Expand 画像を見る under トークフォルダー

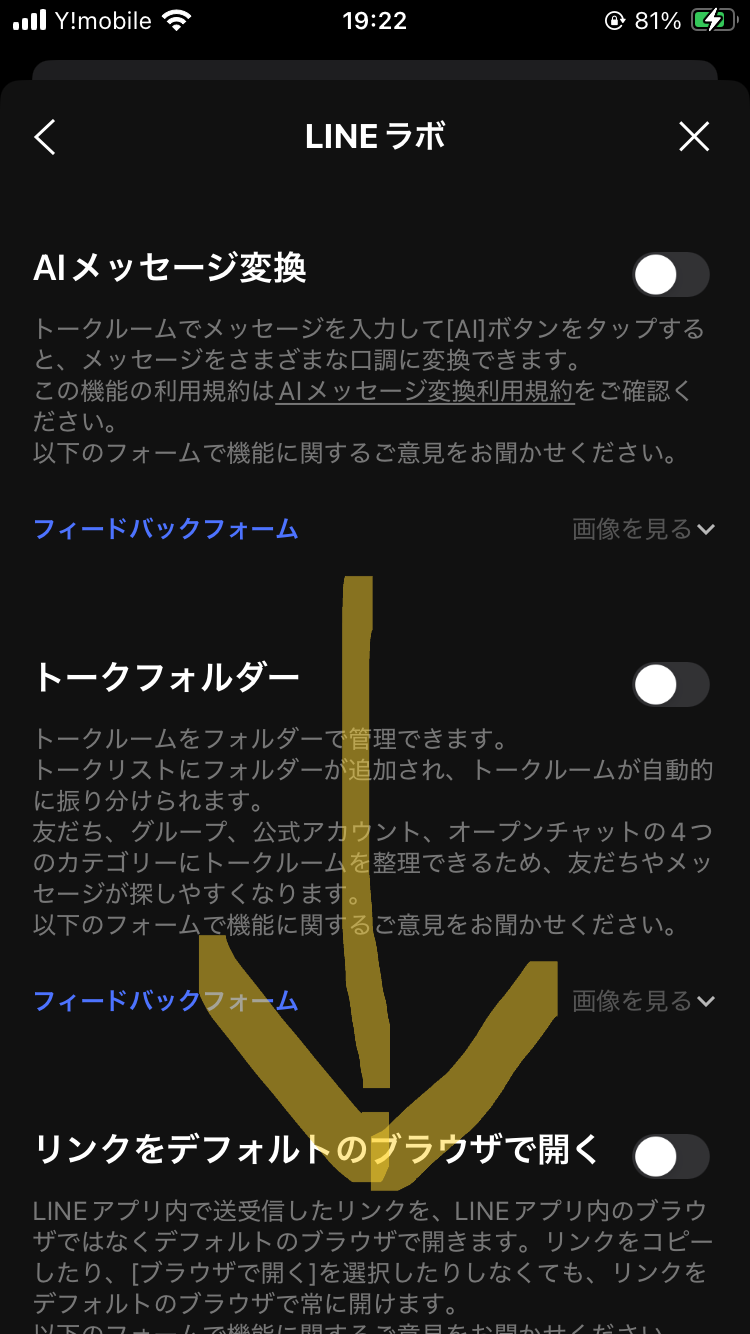(644, 1001)
